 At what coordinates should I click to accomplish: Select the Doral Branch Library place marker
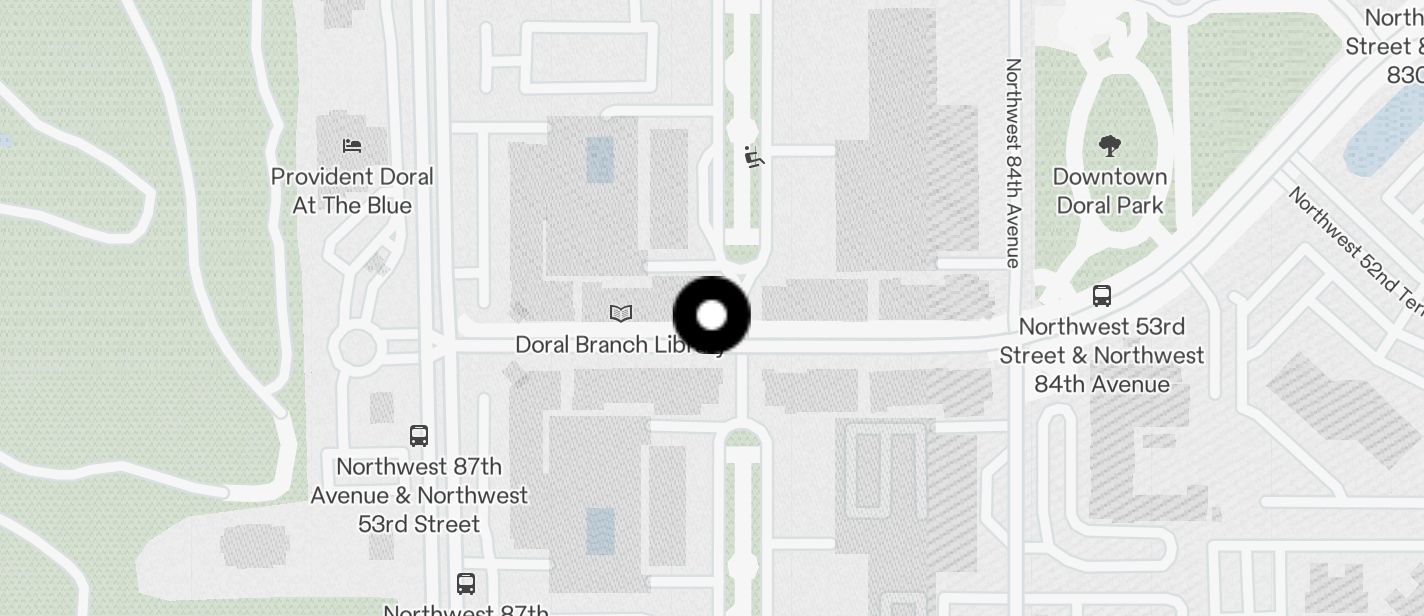(x=621, y=314)
